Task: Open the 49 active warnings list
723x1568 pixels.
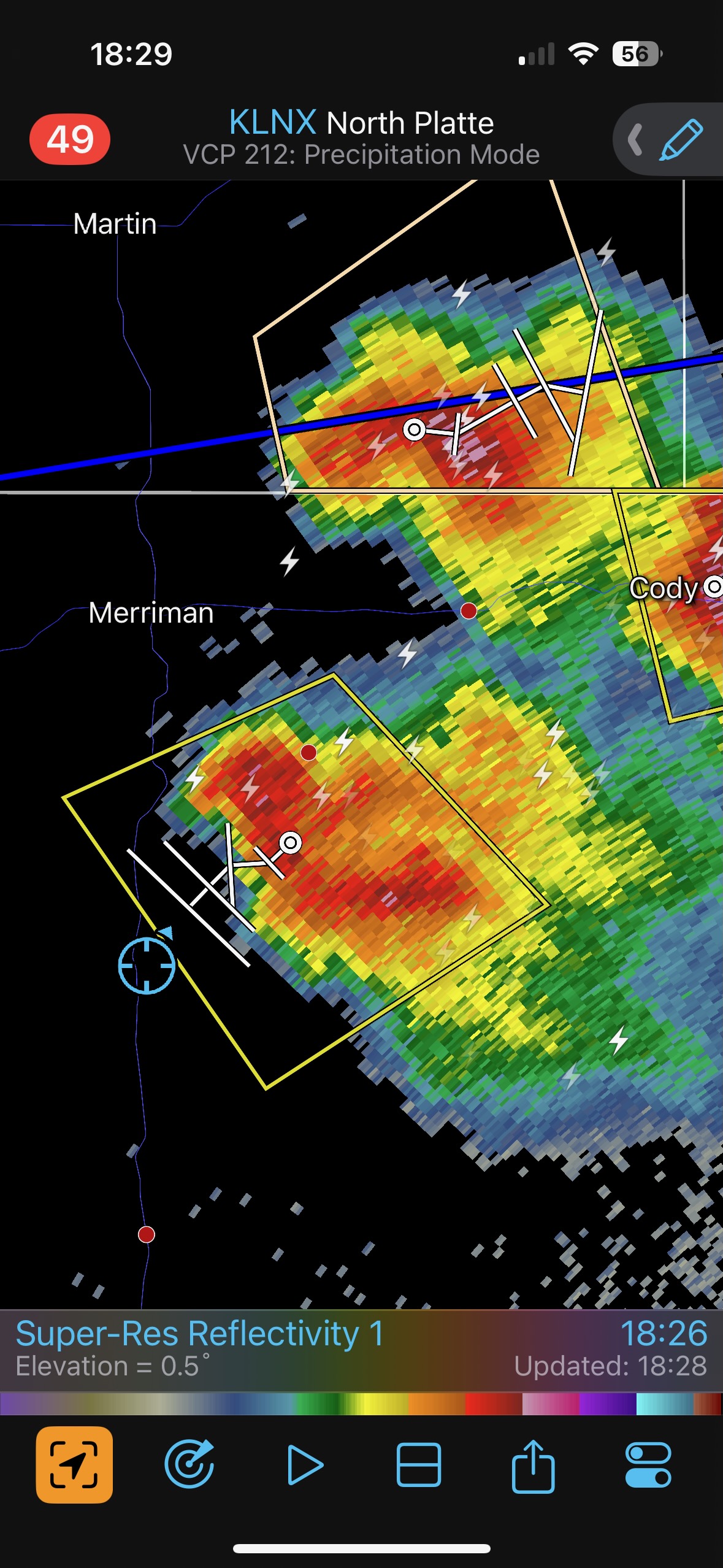Action: pyautogui.click(x=70, y=139)
